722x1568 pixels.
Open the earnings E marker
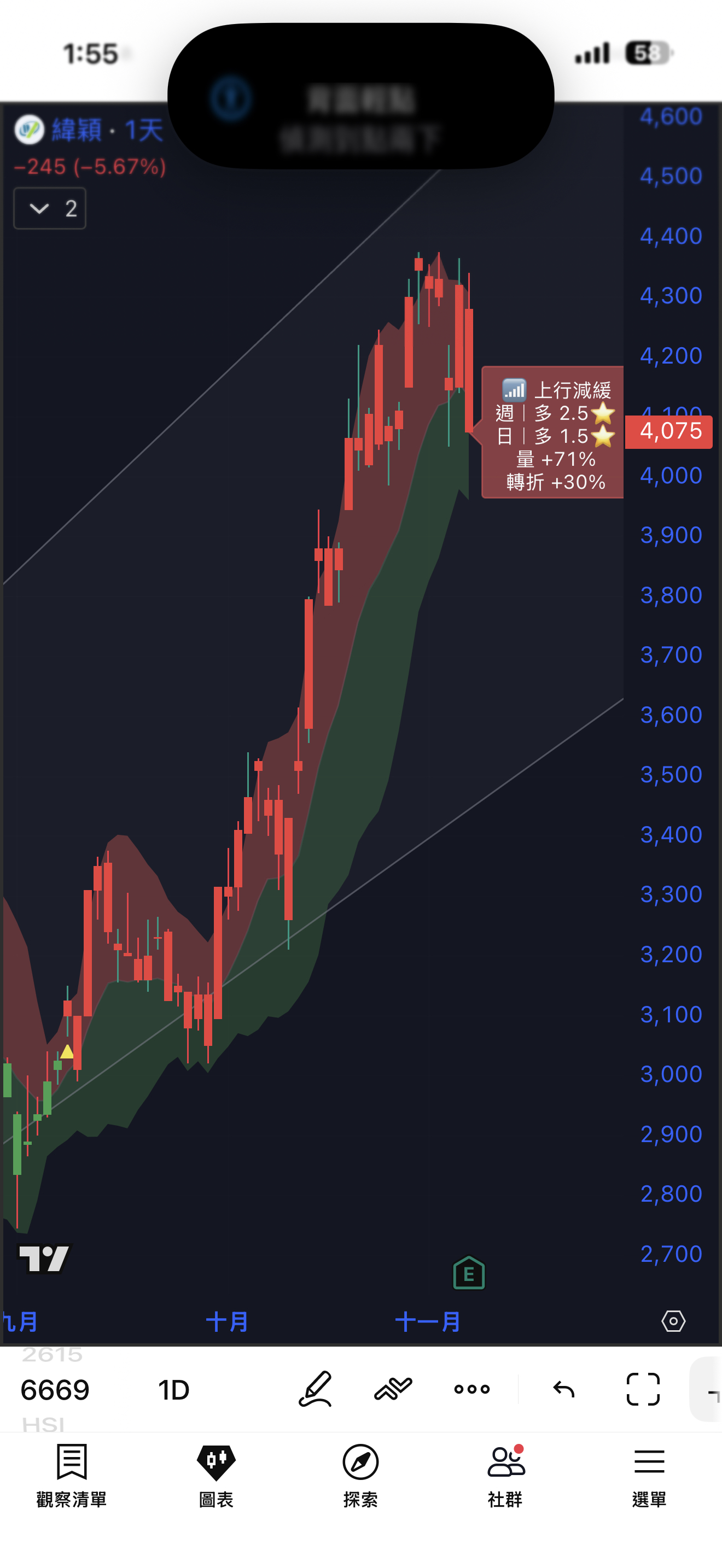(469, 1273)
